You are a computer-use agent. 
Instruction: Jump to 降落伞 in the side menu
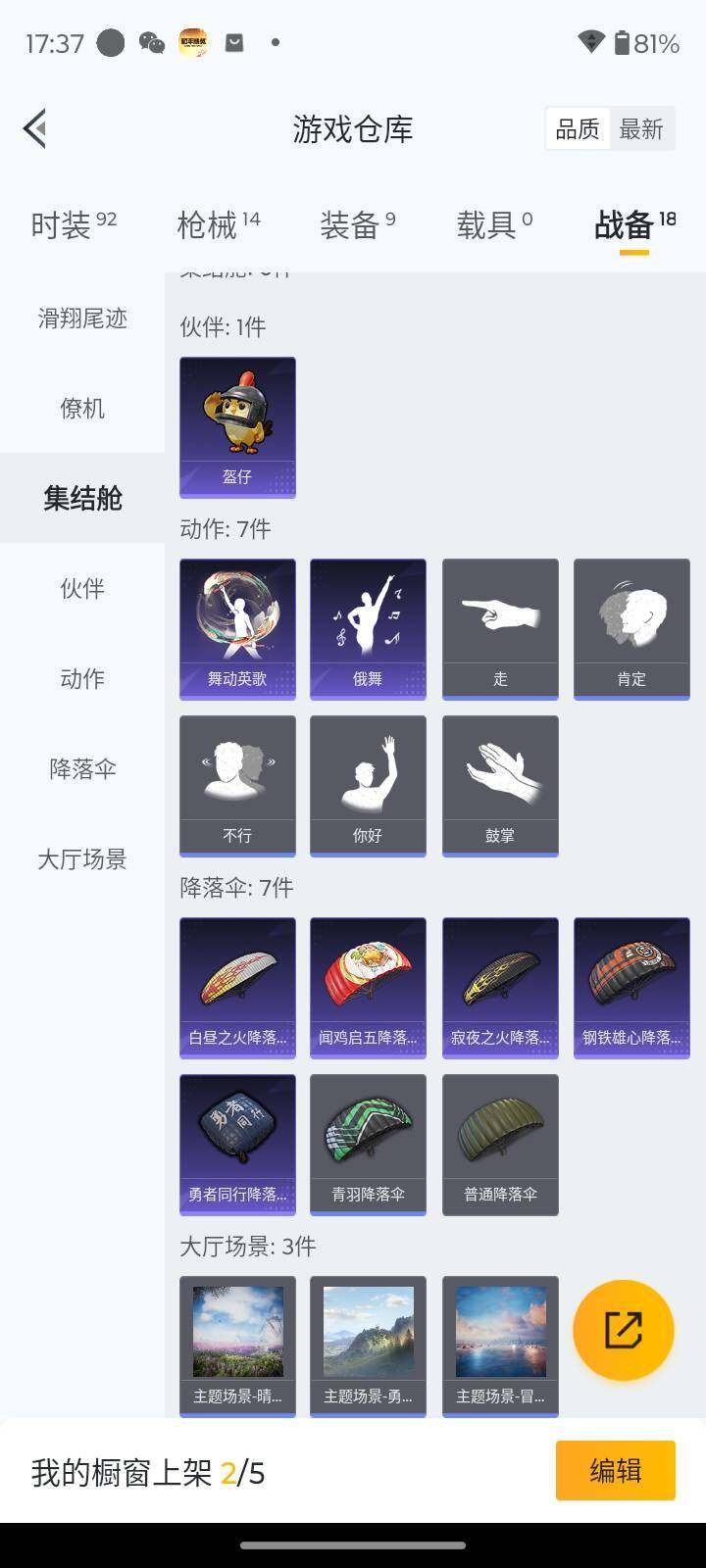tap(82, 768)
